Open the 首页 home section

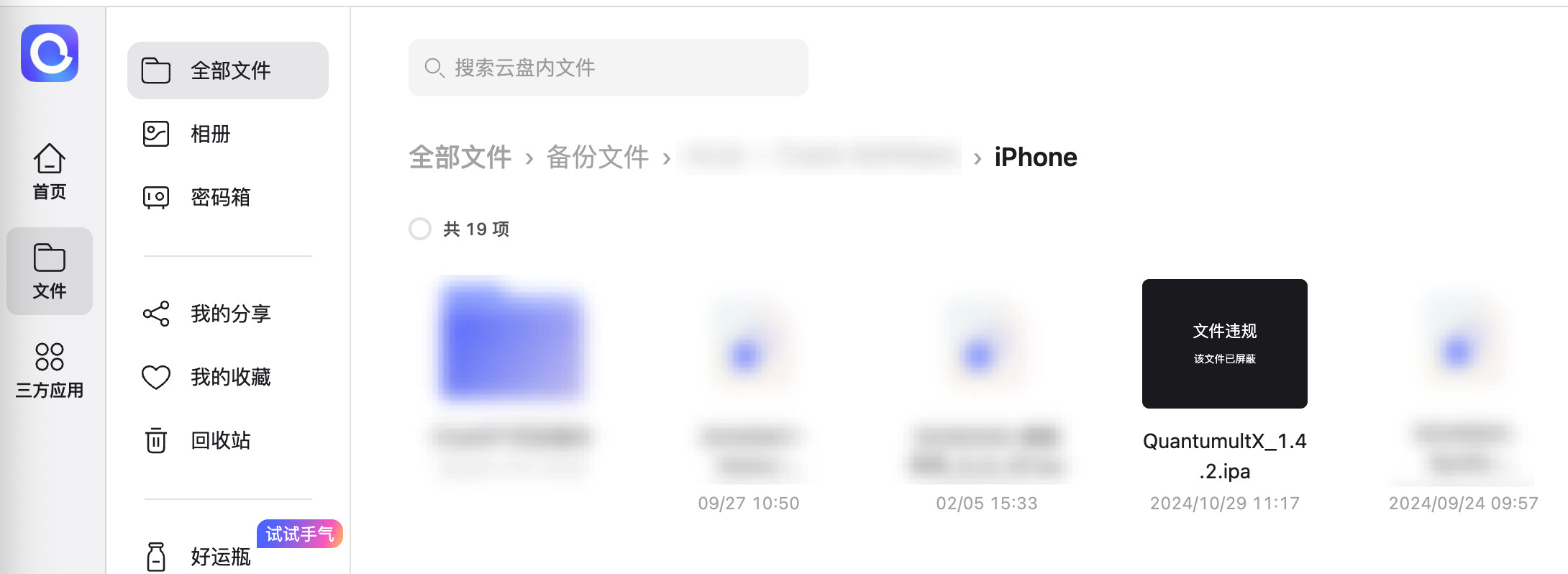coord(49,172)
